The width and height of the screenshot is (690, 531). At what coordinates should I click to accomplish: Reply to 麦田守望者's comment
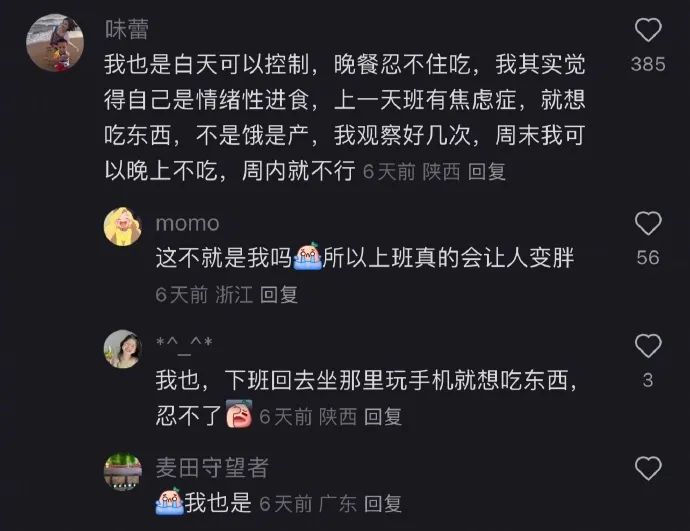[x=383, y=504]
